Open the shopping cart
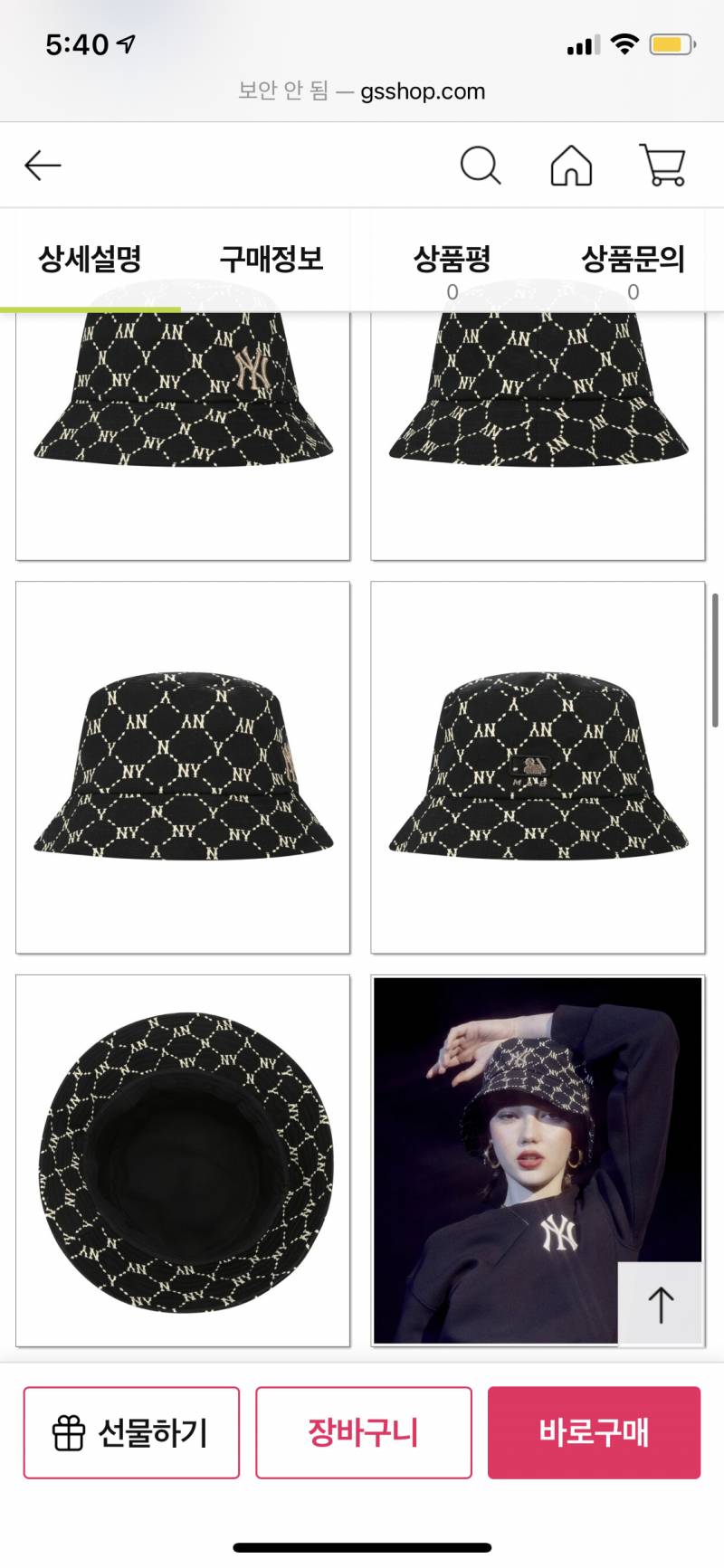 [663, 166]
